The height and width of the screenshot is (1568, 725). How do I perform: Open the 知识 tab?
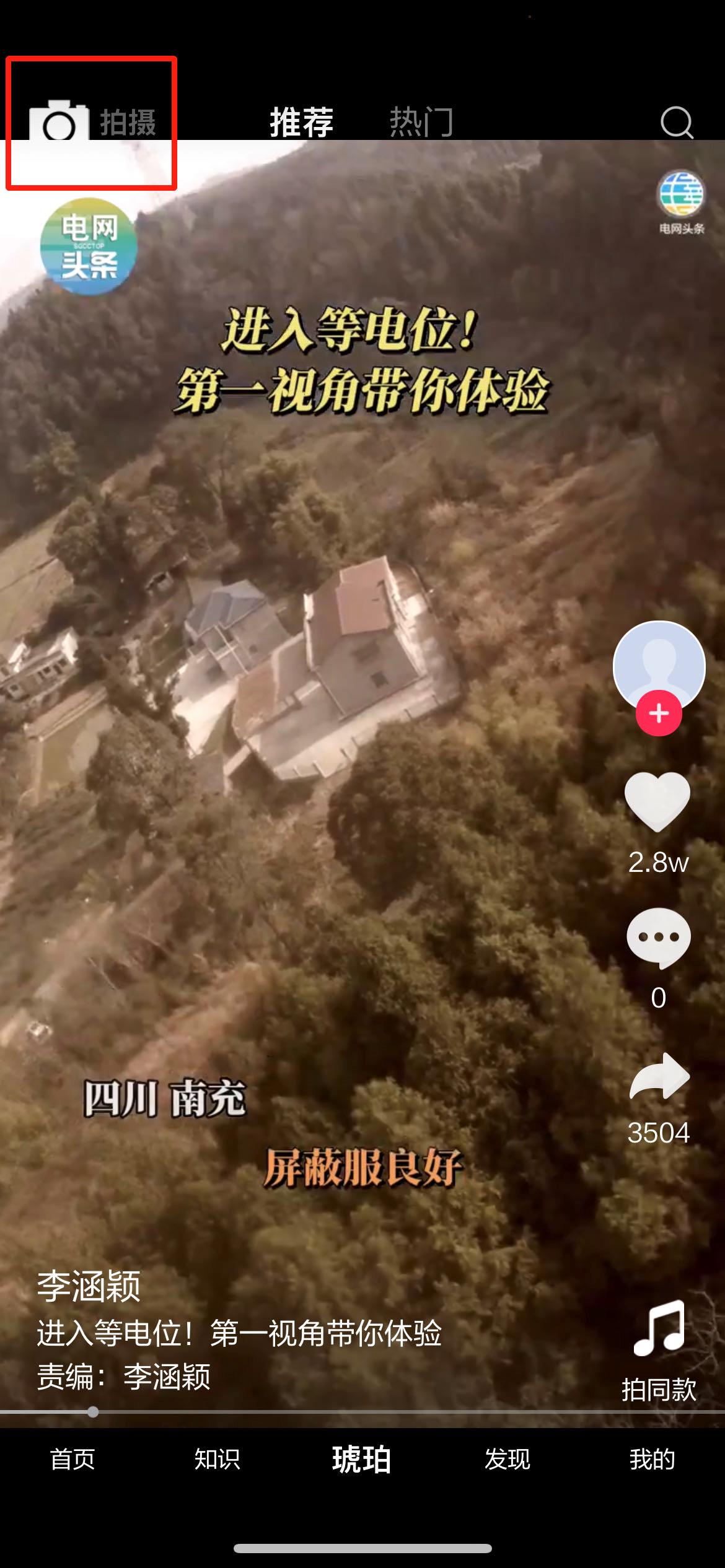(x=217, y=1460)
